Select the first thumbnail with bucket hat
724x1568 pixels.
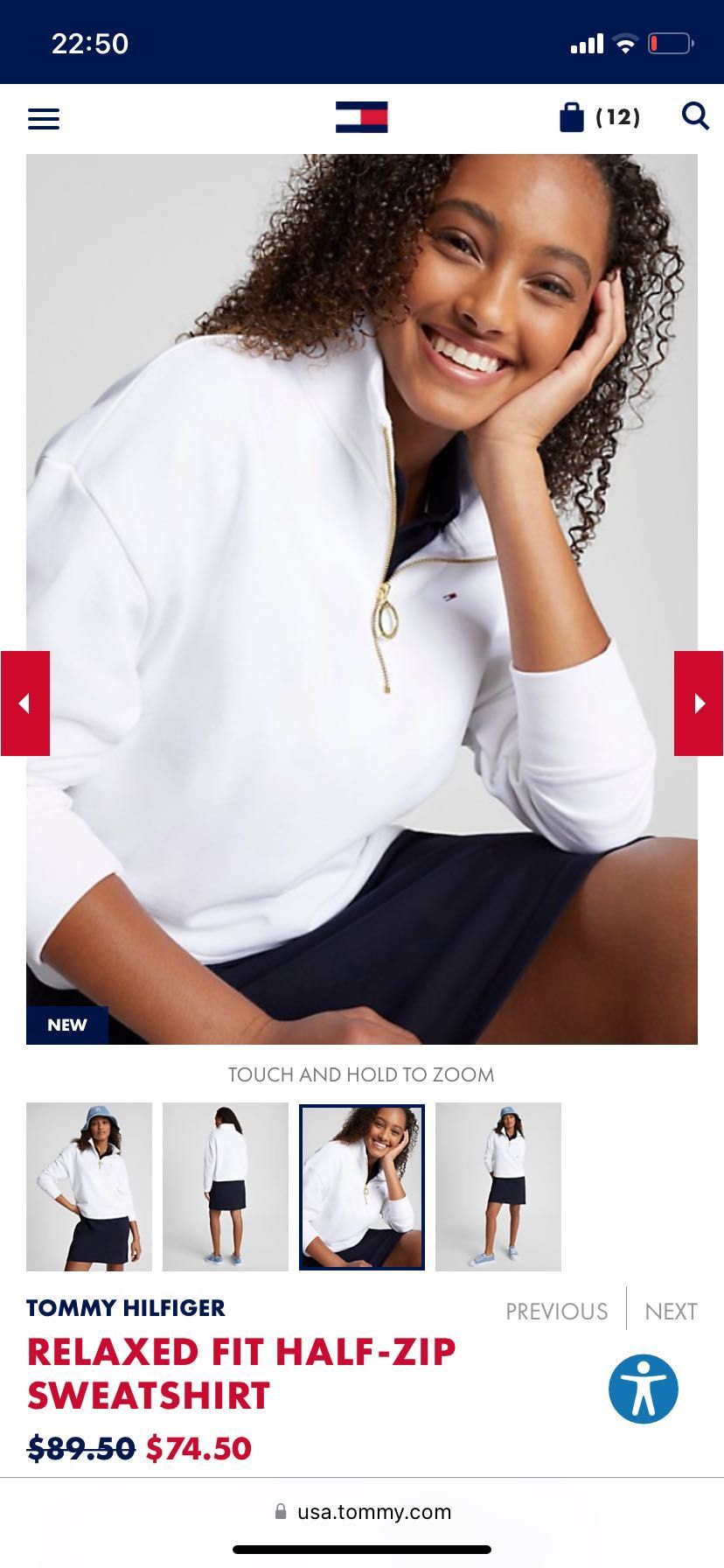coord(89,1186)
